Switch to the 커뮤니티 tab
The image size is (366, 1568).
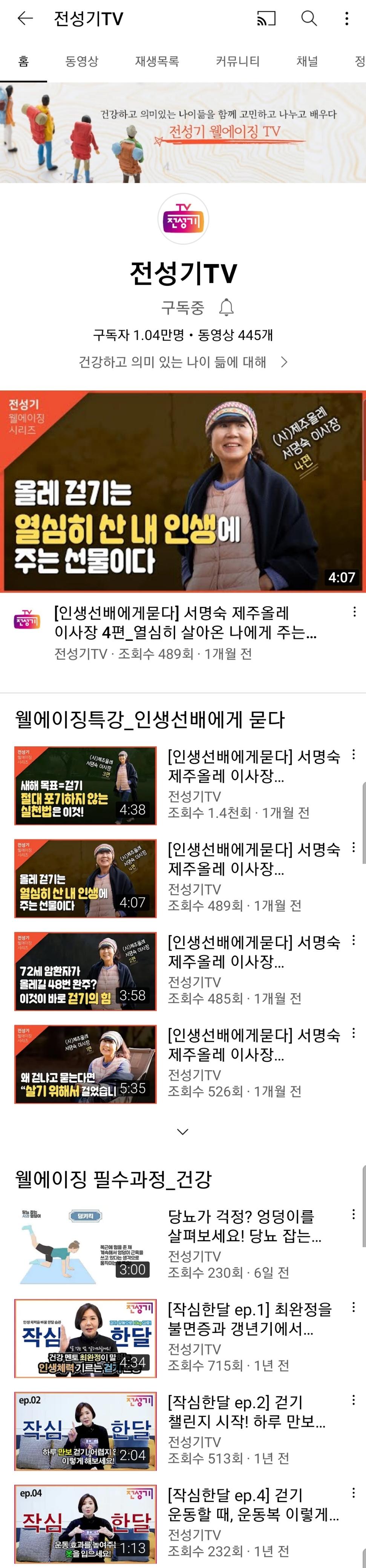click(237, 61)
